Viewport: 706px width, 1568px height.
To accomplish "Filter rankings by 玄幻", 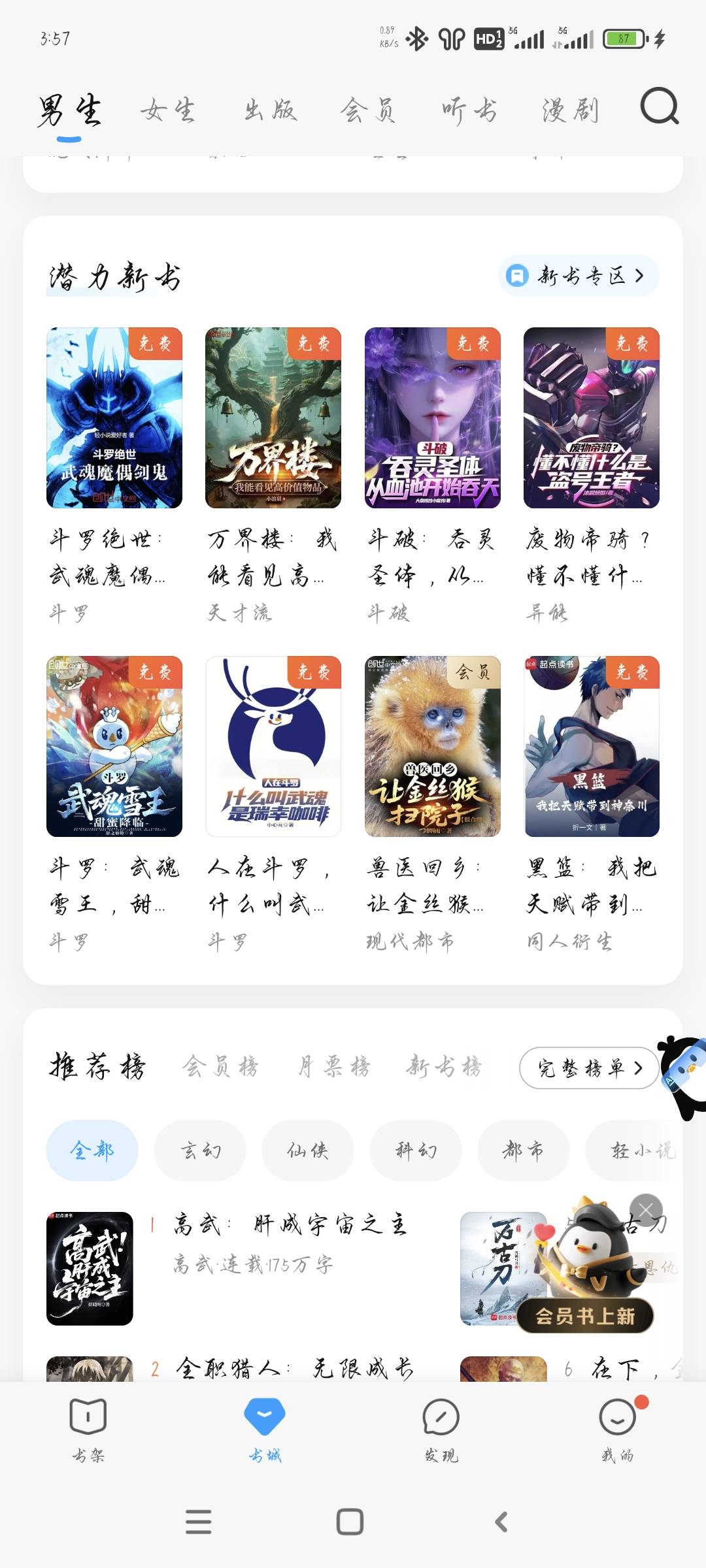I will tap(200, 1151).
